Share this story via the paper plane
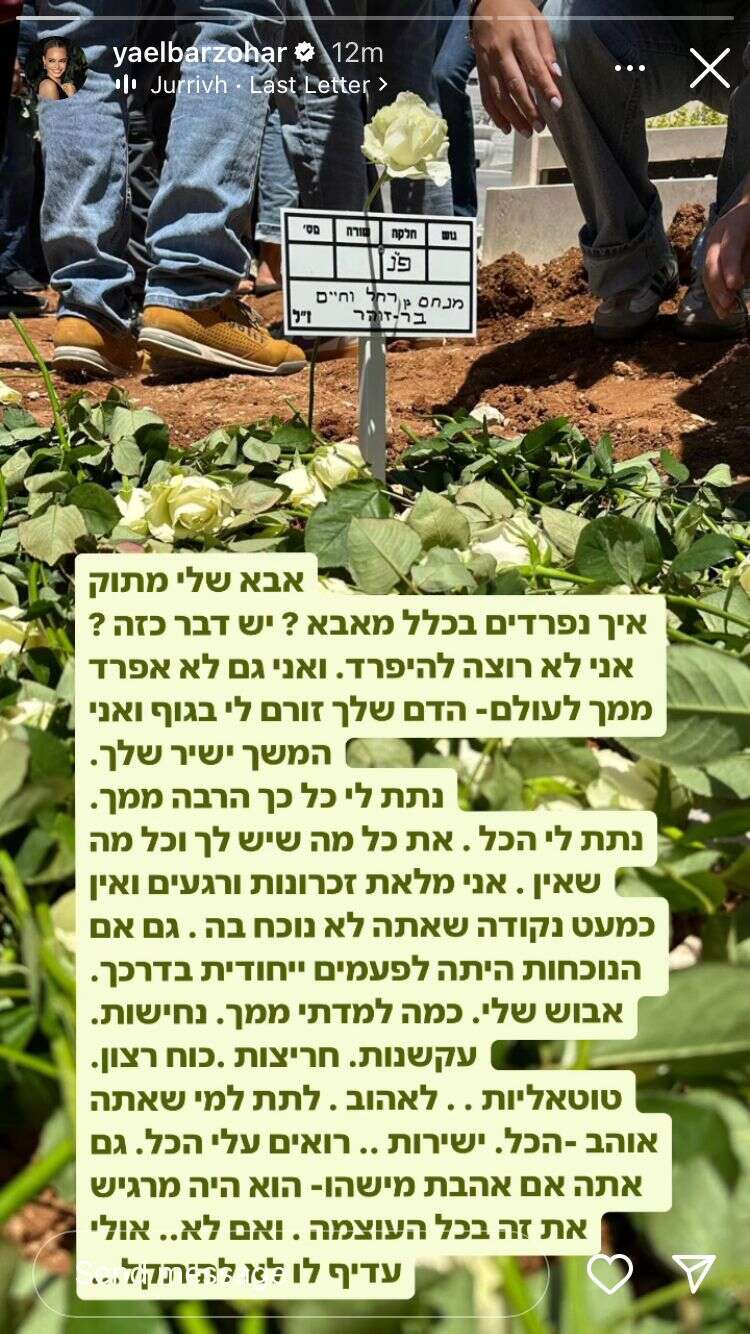This screenshot has width=750, height=1334. coord(694,1273)
